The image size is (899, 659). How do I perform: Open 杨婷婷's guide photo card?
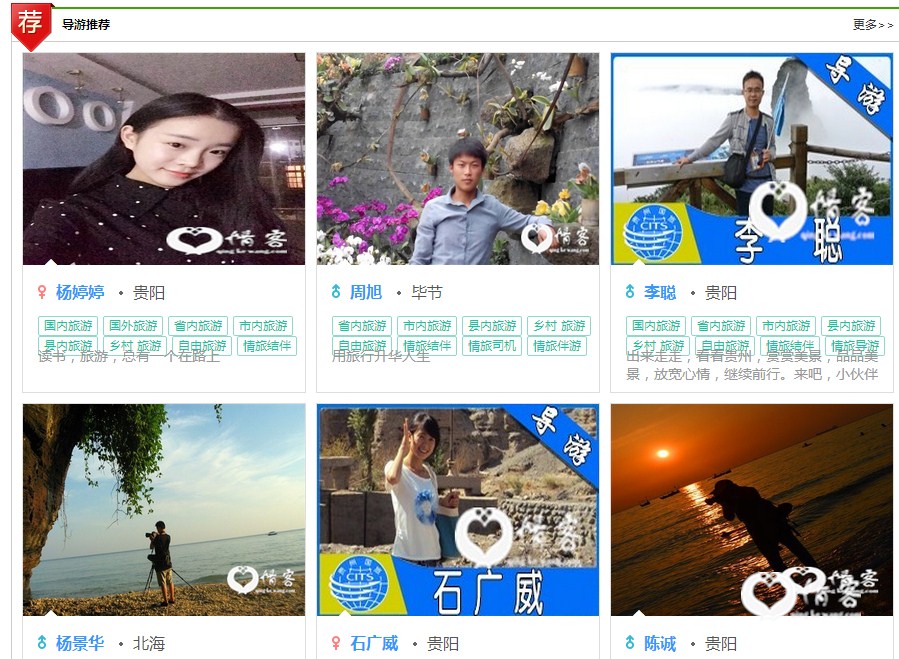164,159
